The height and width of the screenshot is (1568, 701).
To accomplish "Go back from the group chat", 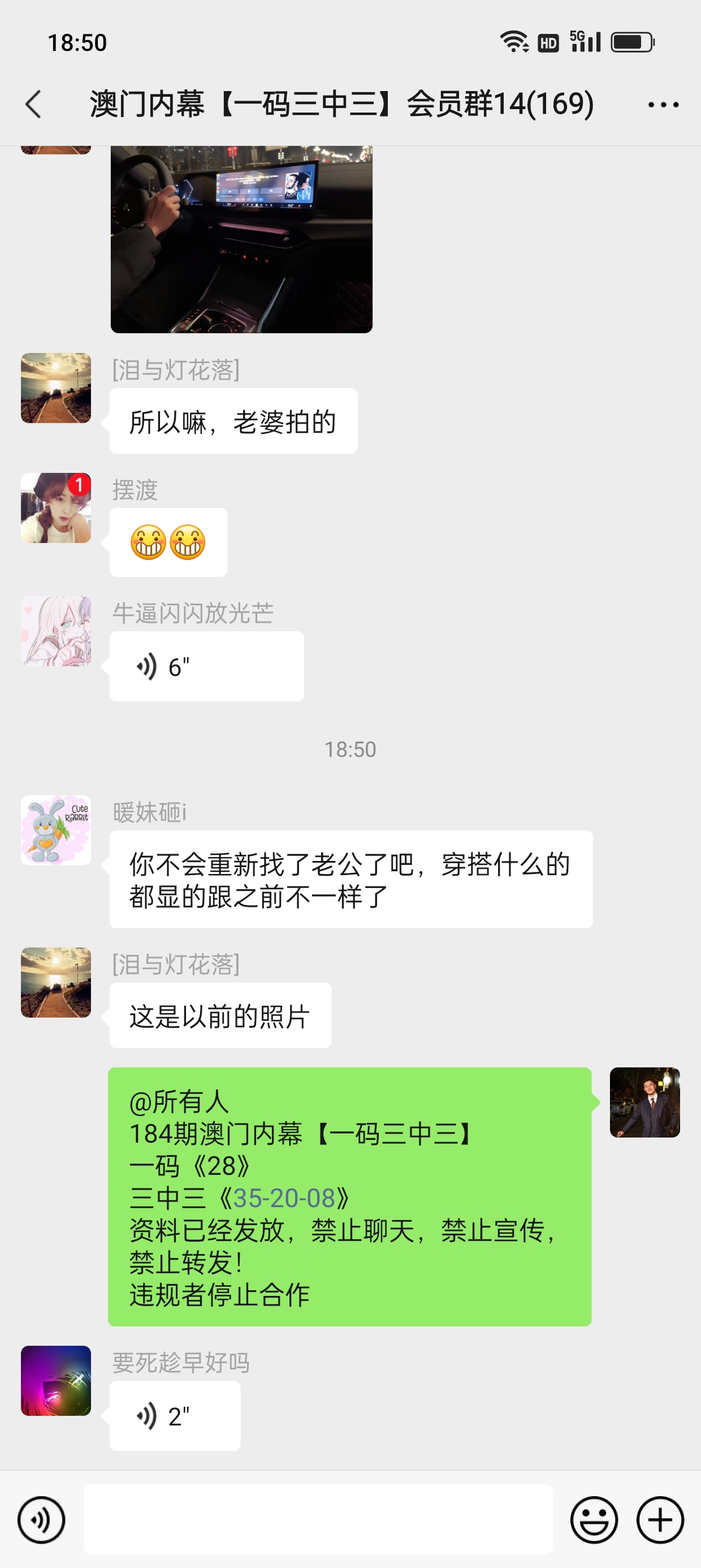I will coord(34,104).
